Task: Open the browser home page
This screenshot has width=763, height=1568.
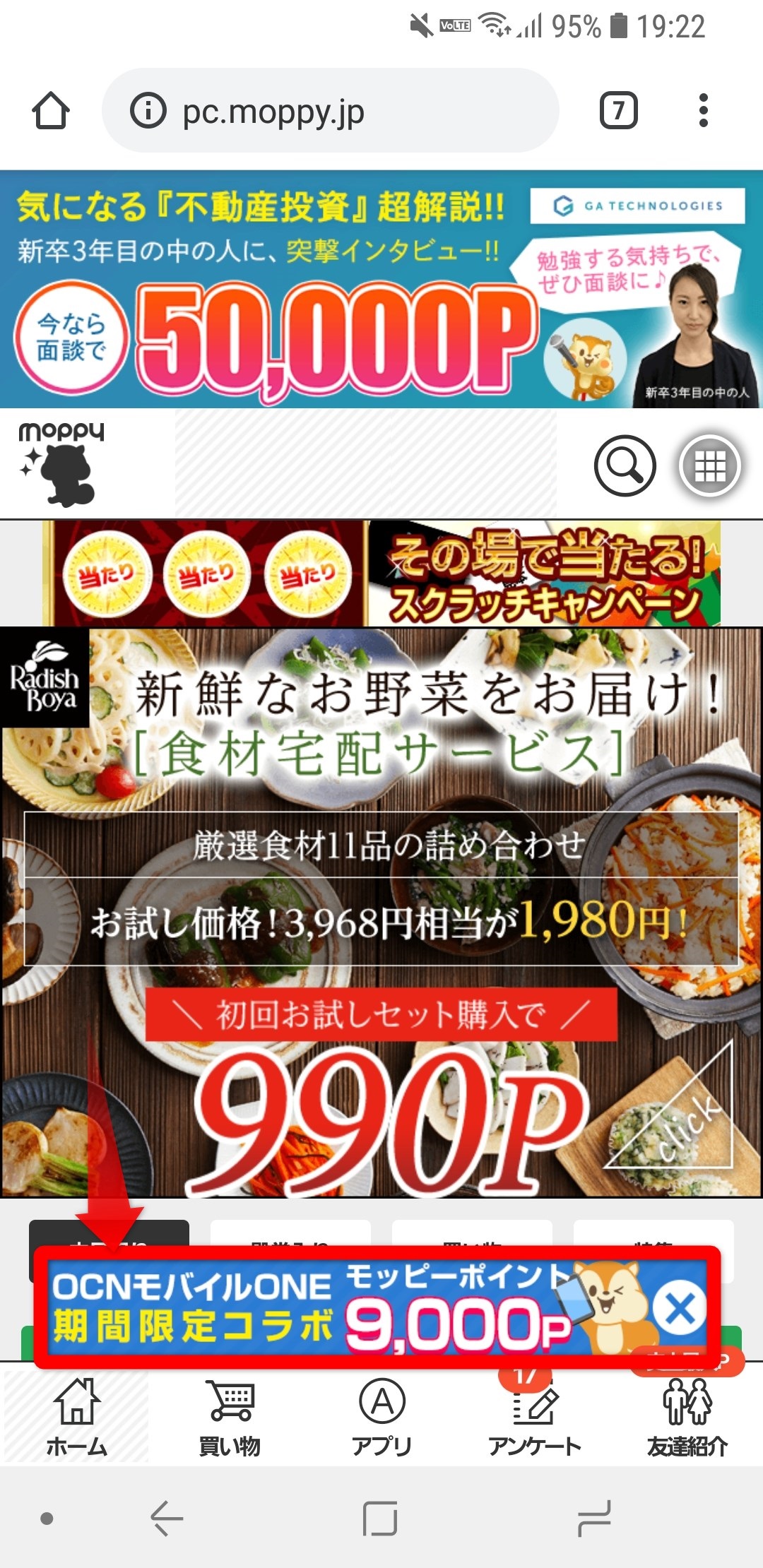Action: pos(51,111)
